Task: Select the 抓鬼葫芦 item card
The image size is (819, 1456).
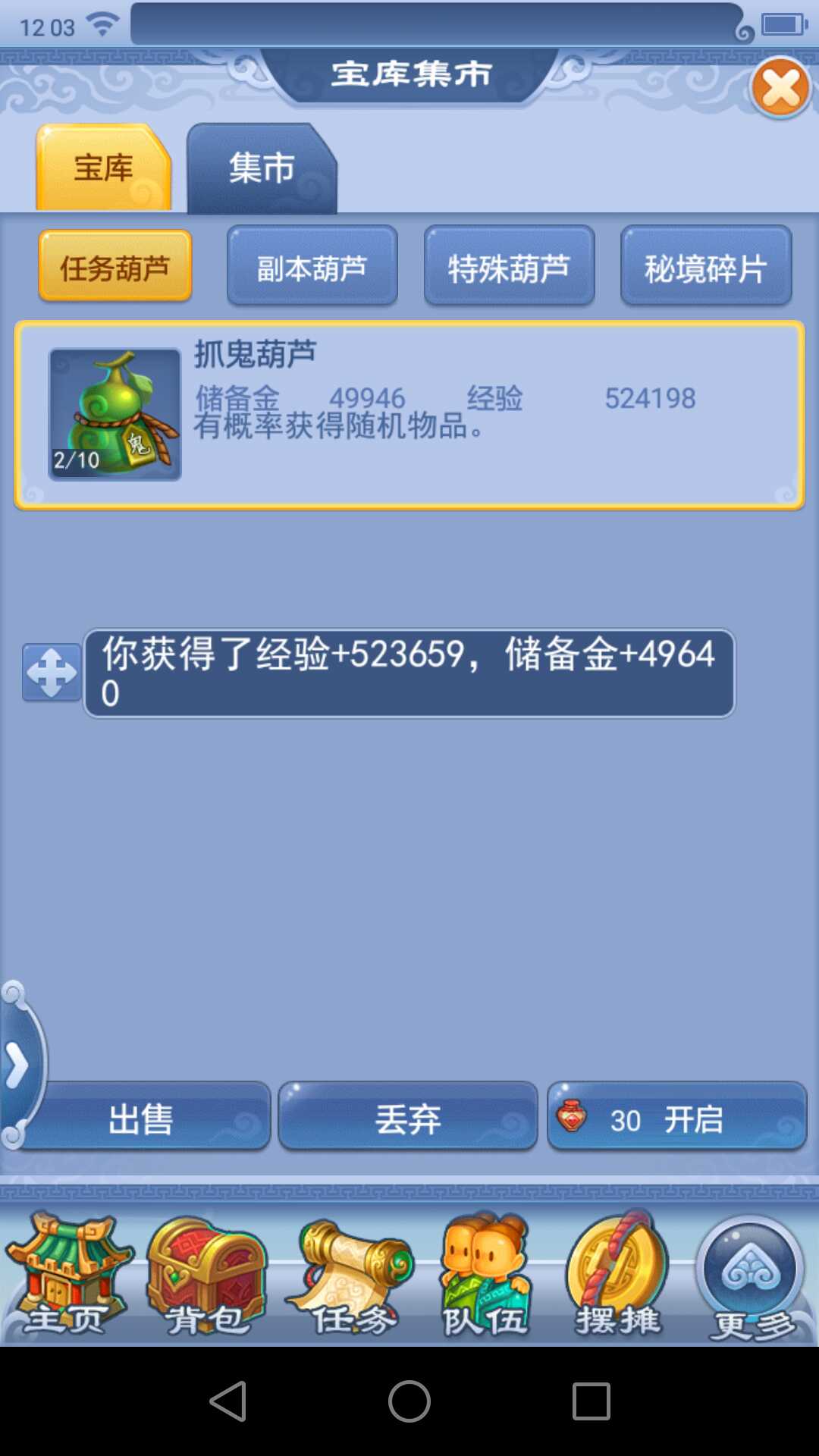Action: coord(409,415)
